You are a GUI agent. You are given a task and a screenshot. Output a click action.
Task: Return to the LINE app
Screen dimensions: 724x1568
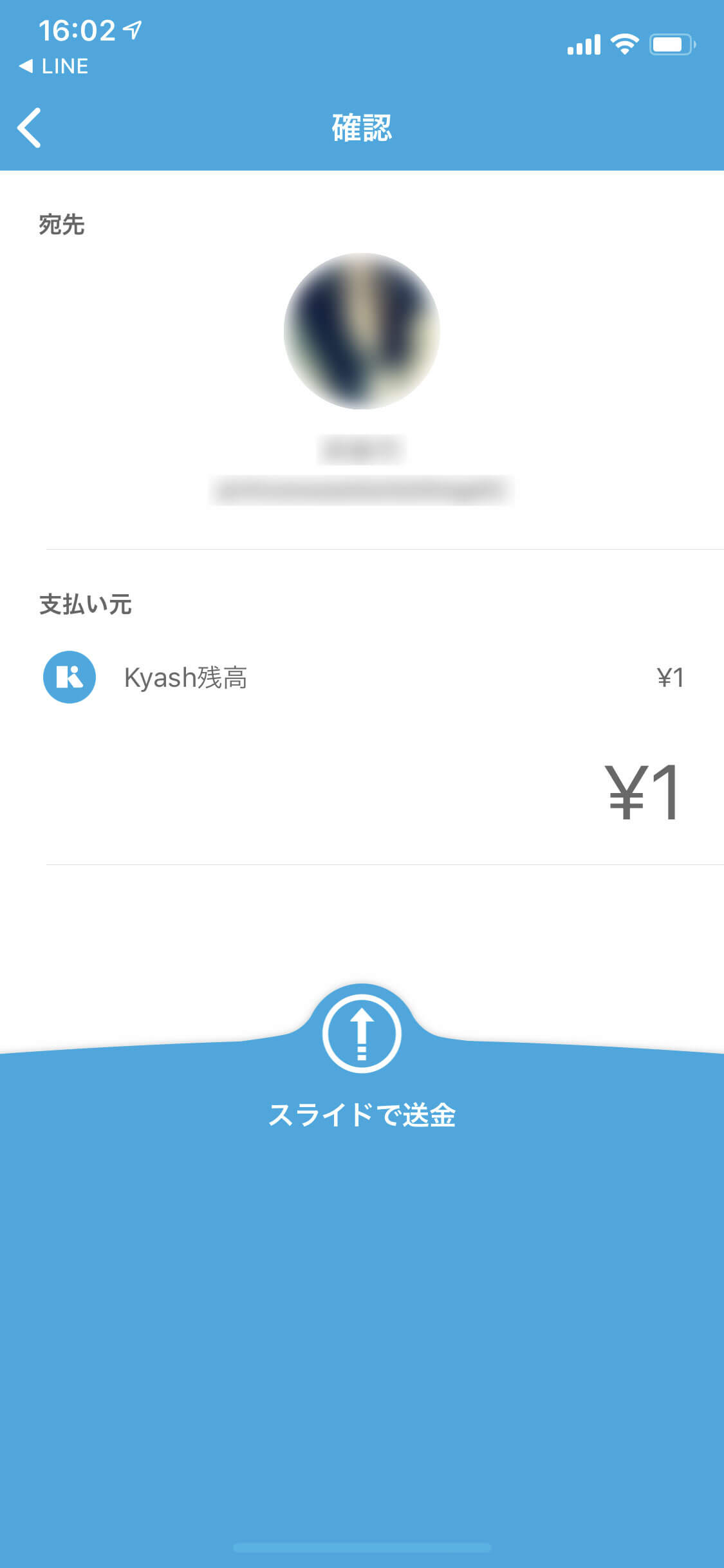coord(53,66)
